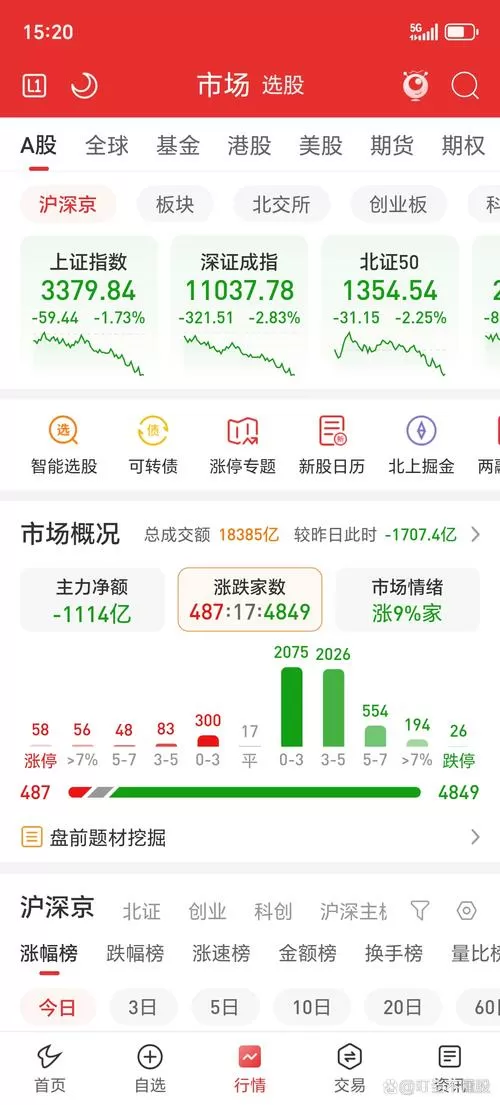Open 涨停专题 shortcut
This screenshot has width=500, height=1105.
243,445
